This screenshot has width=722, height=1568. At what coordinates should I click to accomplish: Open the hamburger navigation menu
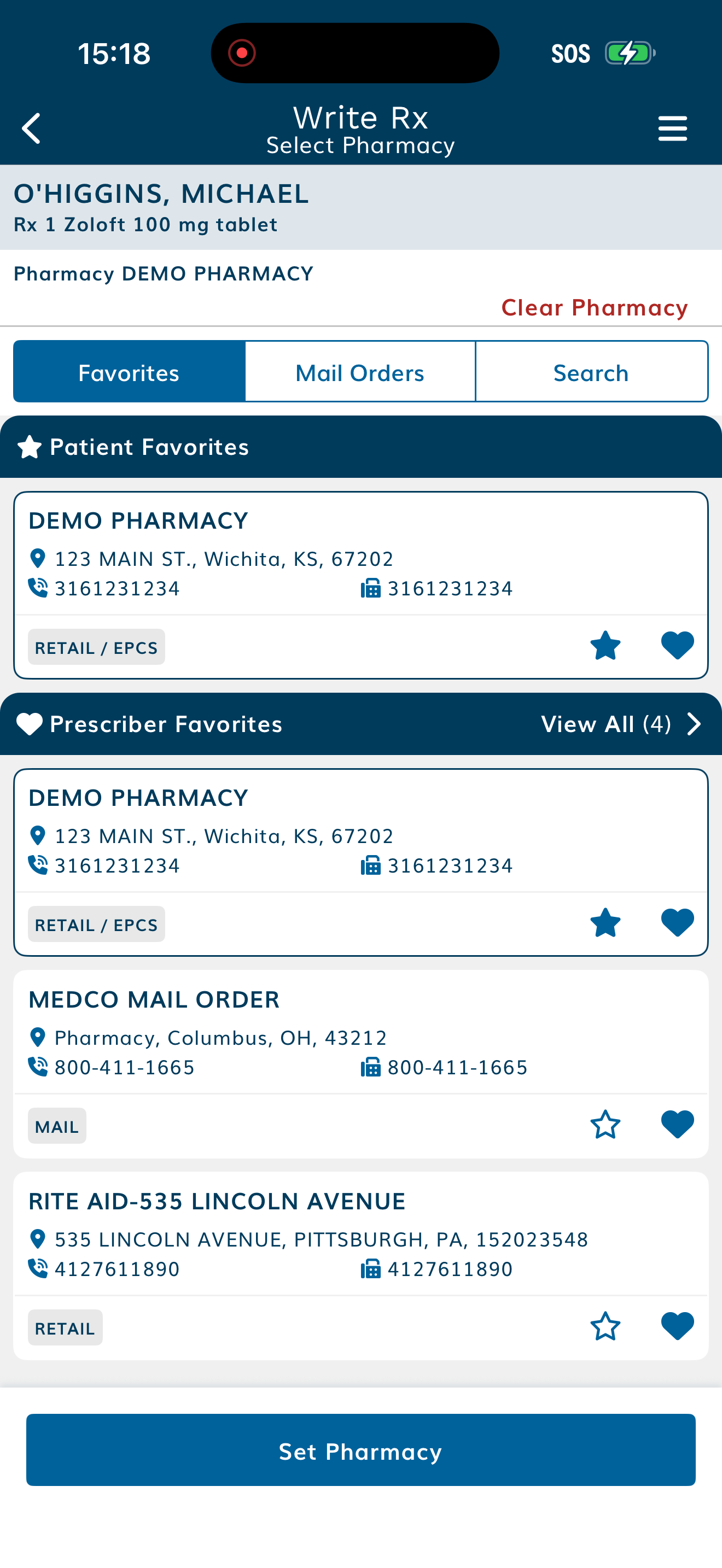coord(672,128)
